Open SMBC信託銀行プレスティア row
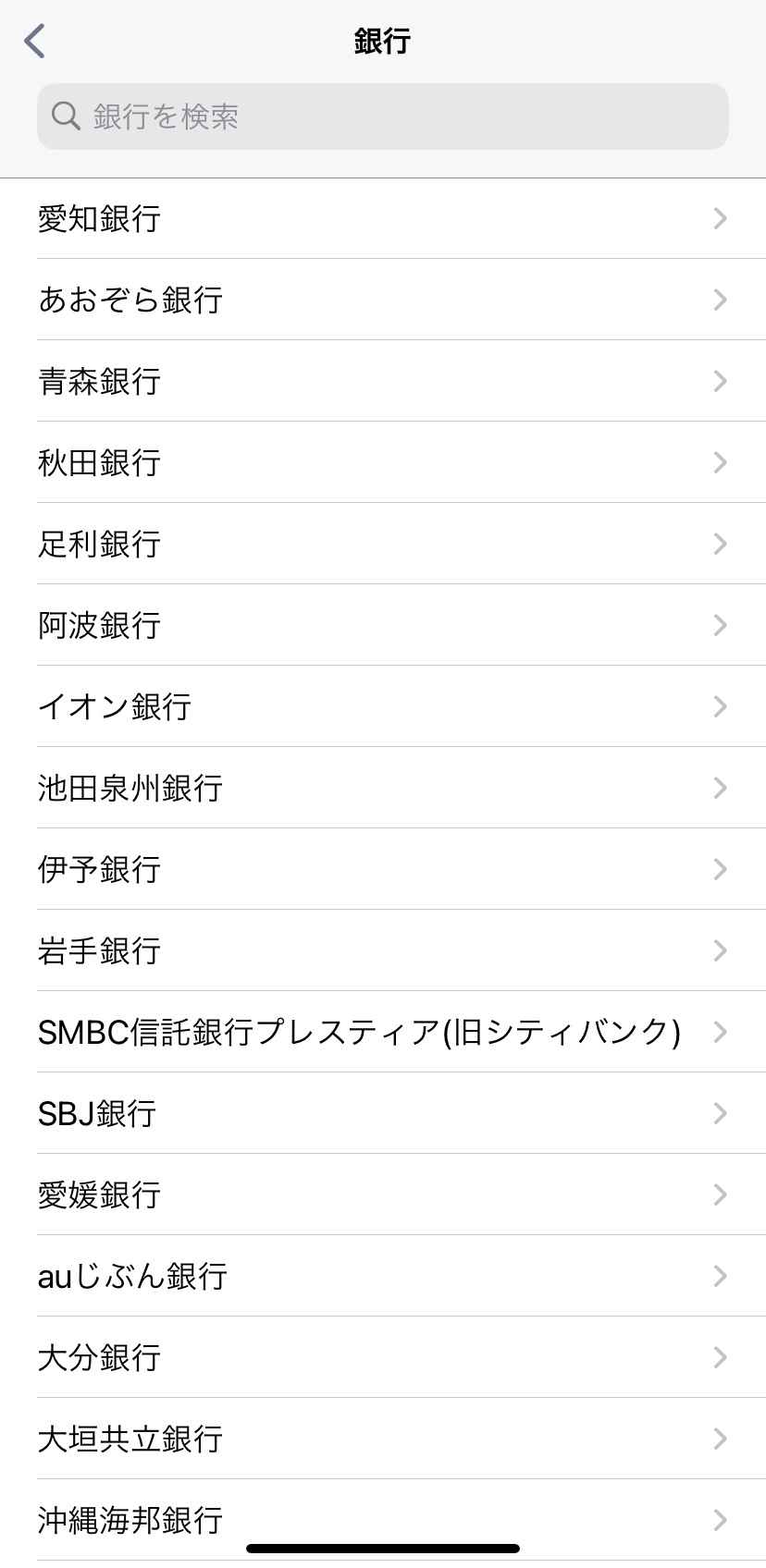Screen dimensions: 766x1568 coord(383,1032)
